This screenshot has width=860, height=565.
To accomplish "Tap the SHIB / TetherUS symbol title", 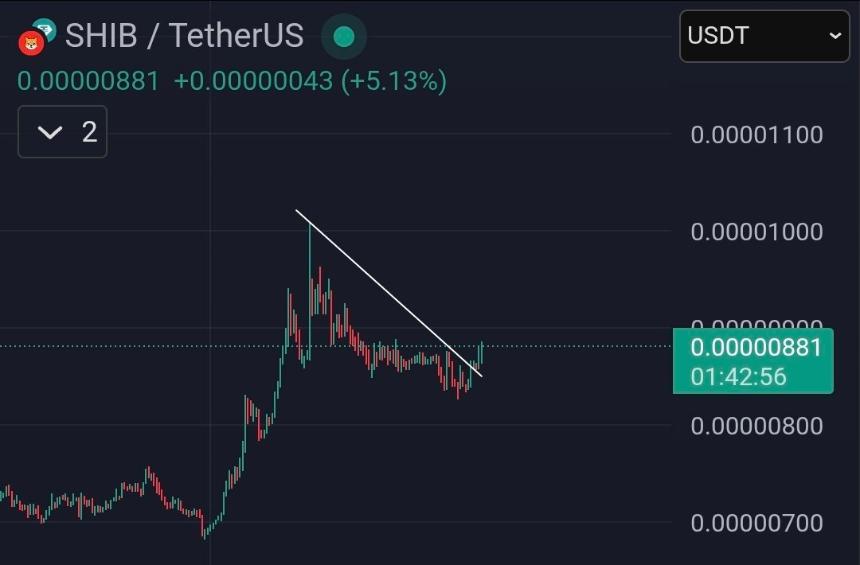I will click(x=184, y=36).
